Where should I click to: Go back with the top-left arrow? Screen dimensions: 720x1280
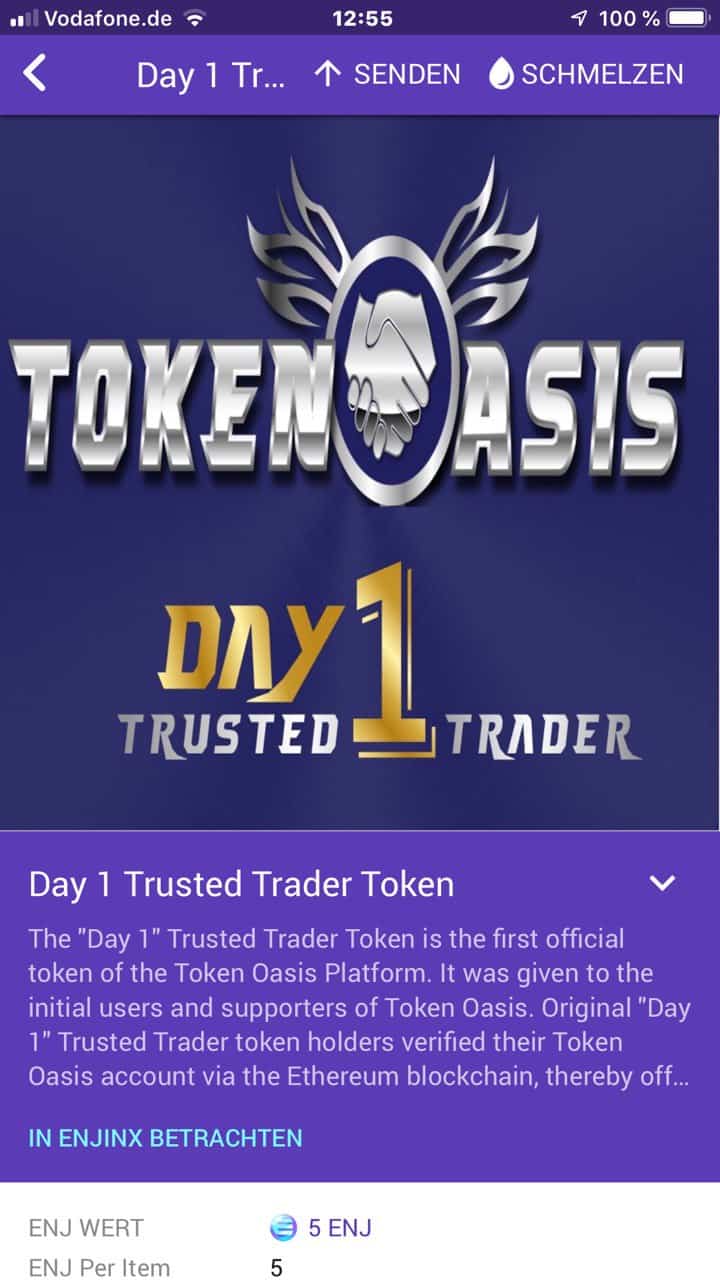click(x=35, y=74)
